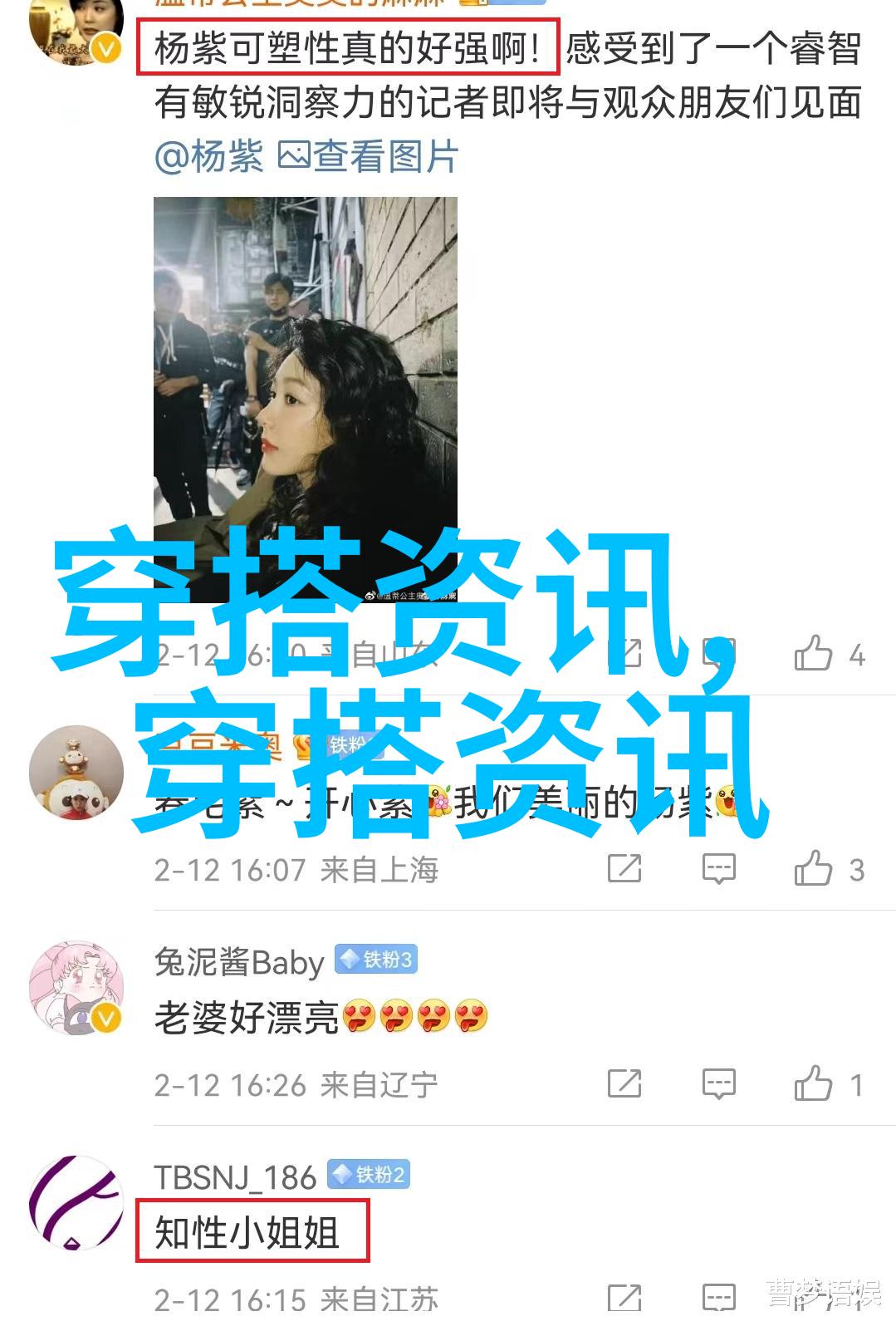Share the 16:07 comment from 上海
This screenshot has width=896, height=1326.
pos(624,870)
